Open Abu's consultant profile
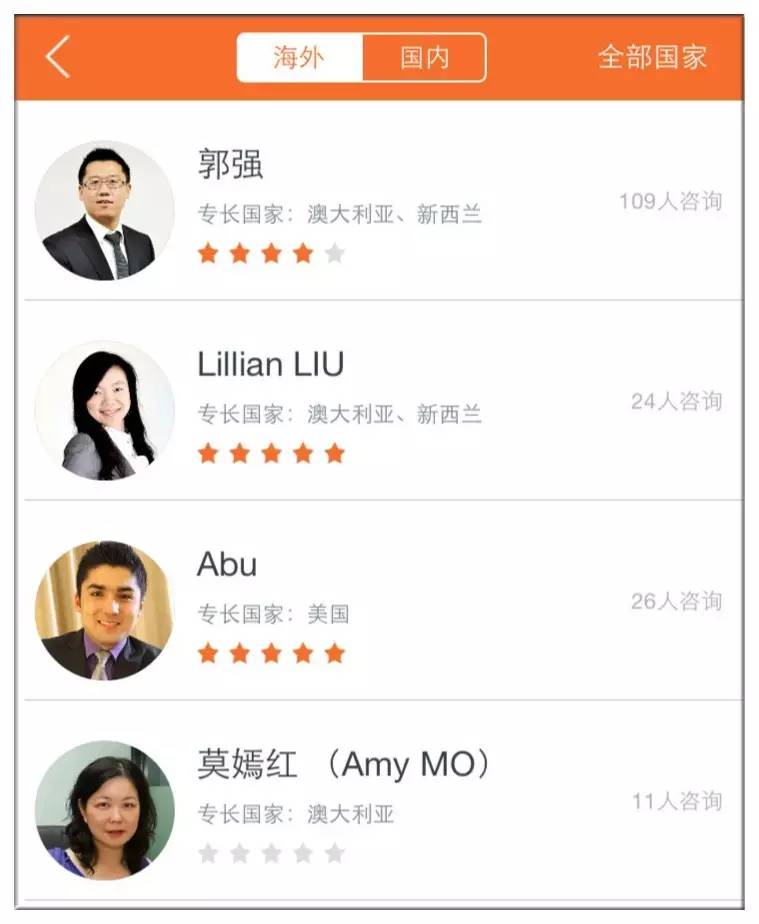This screenshot has width=759, height=924. (x=380, y=605)
